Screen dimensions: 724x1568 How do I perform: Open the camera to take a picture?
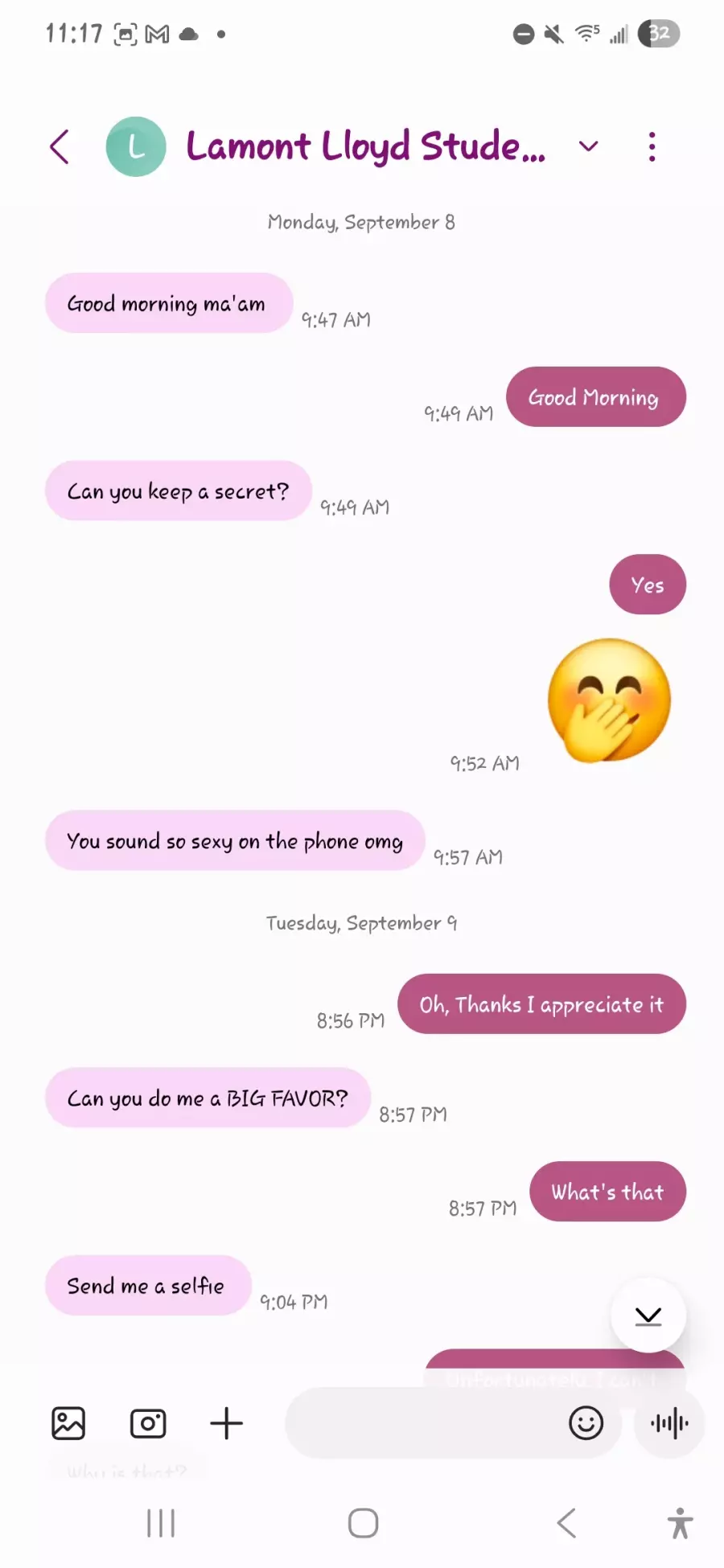148,1423
